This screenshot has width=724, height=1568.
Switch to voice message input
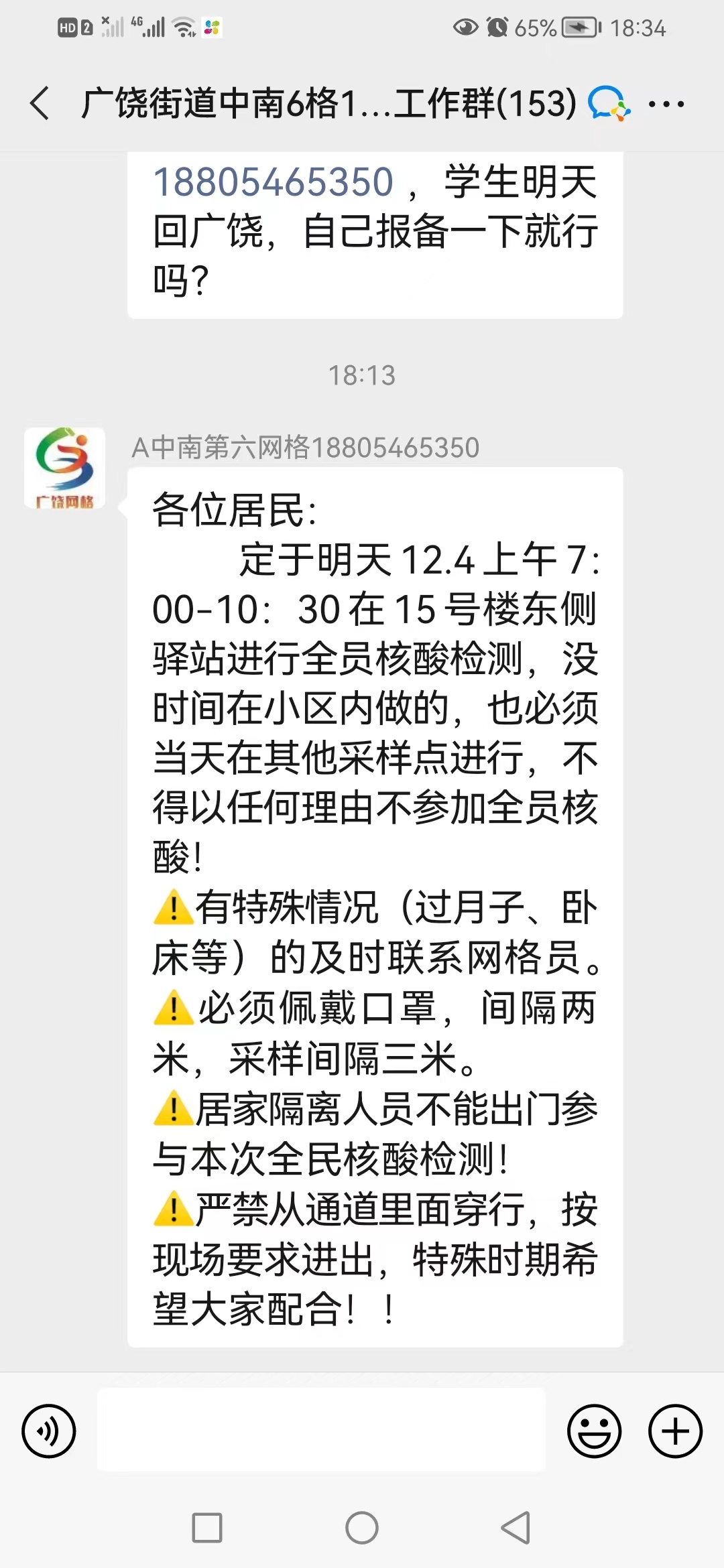click(49, 1431)
